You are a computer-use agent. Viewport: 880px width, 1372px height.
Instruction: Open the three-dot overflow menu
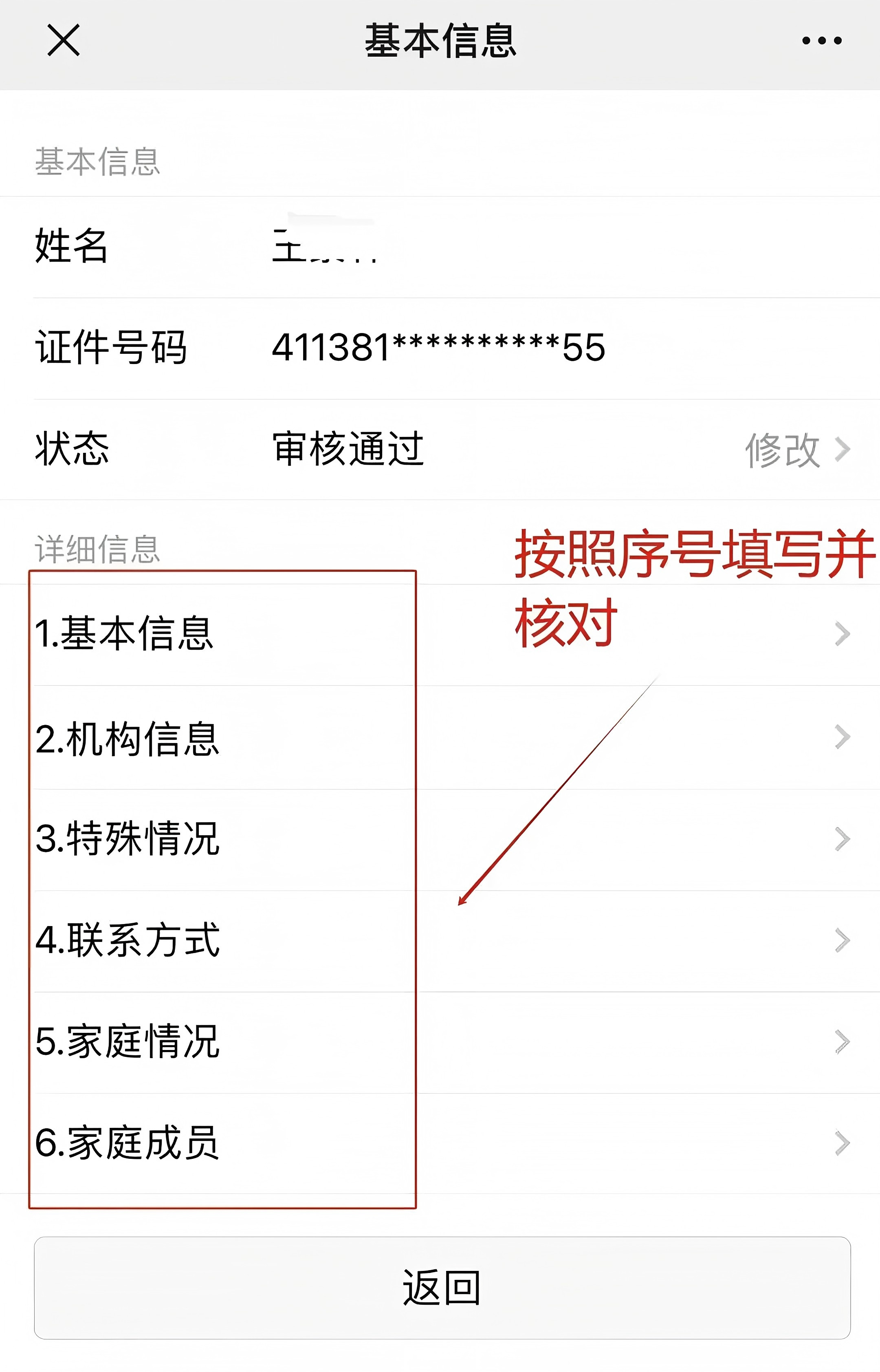[x=821, y=41]
